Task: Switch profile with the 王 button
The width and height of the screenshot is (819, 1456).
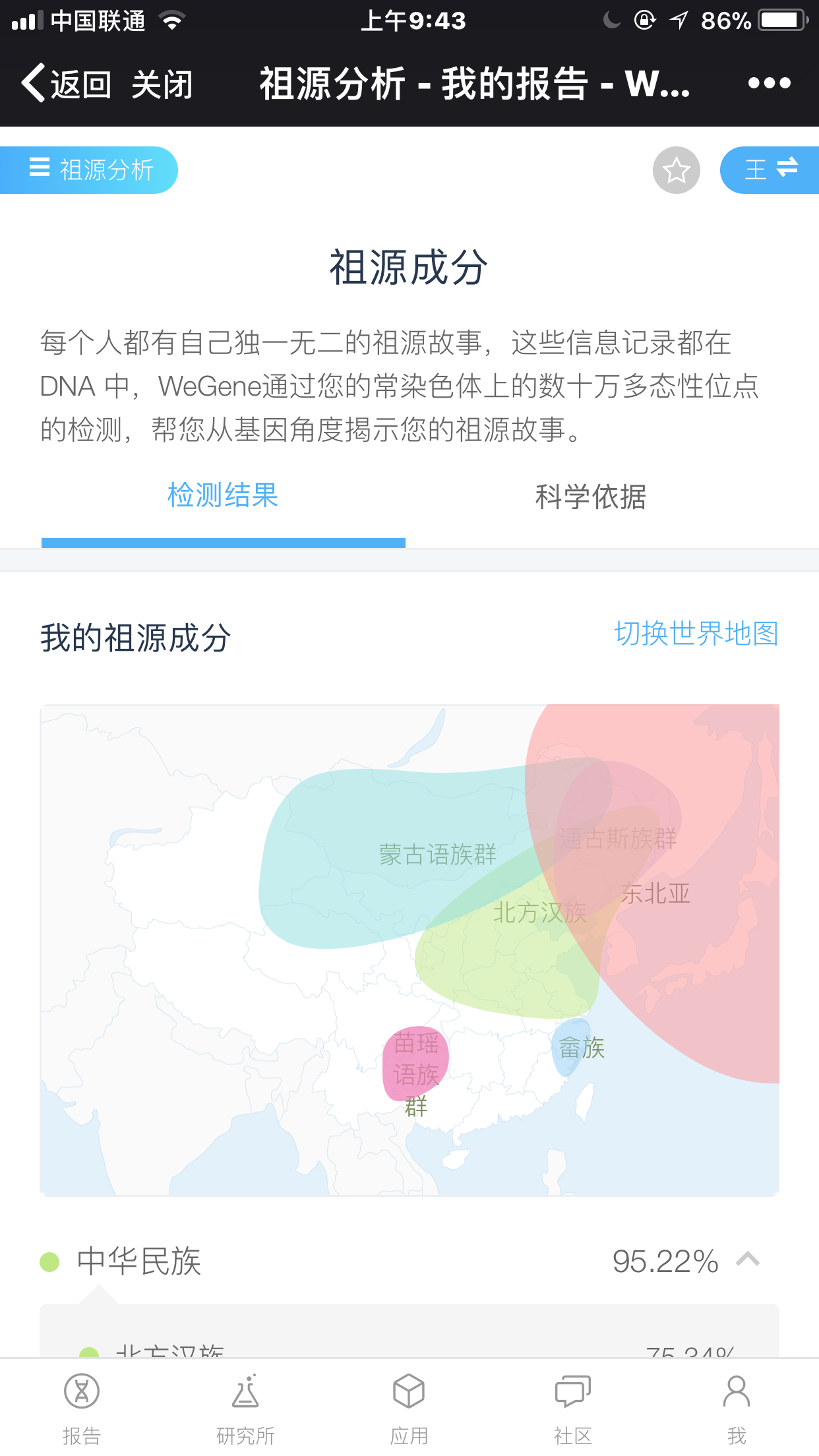Action: point(770,170)
